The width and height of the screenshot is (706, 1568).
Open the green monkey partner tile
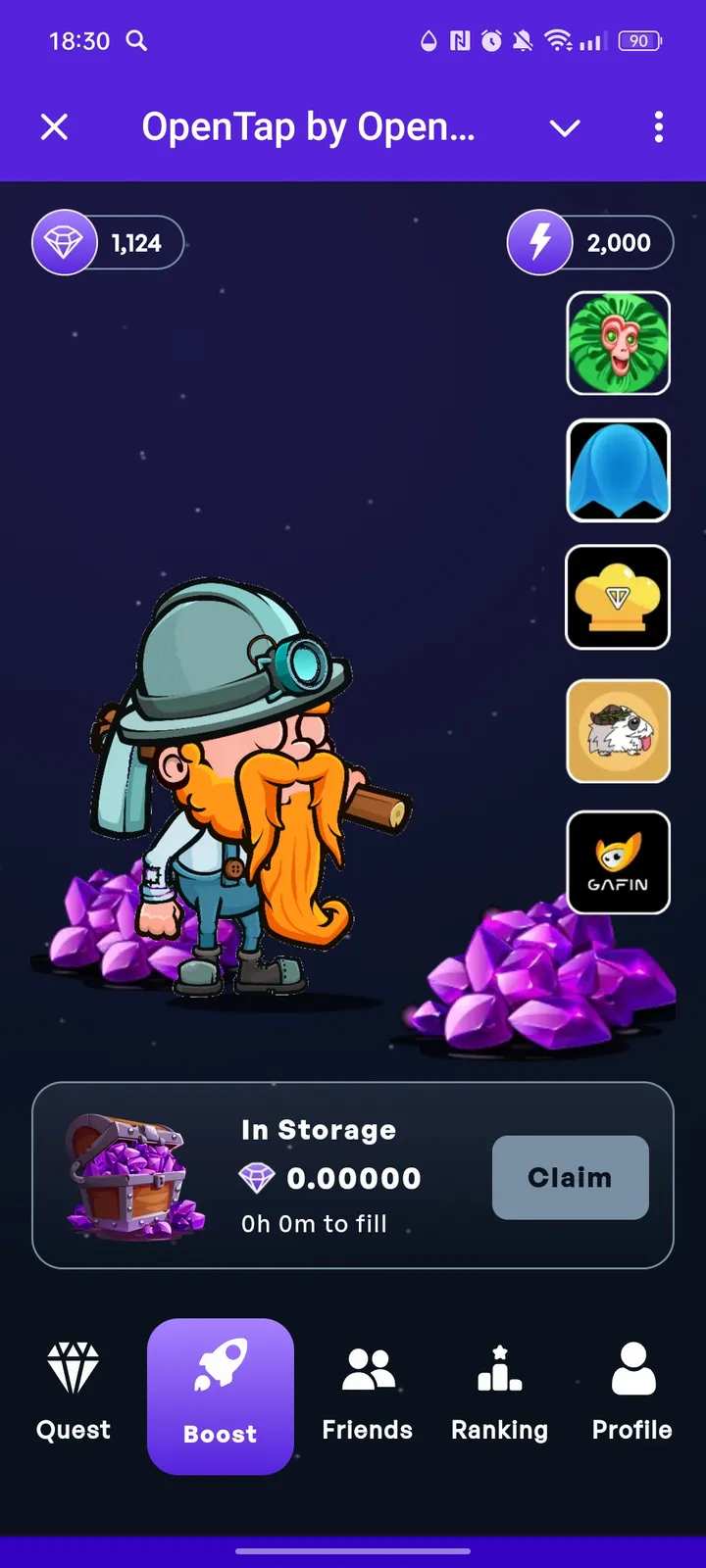[x=619, y=344]
